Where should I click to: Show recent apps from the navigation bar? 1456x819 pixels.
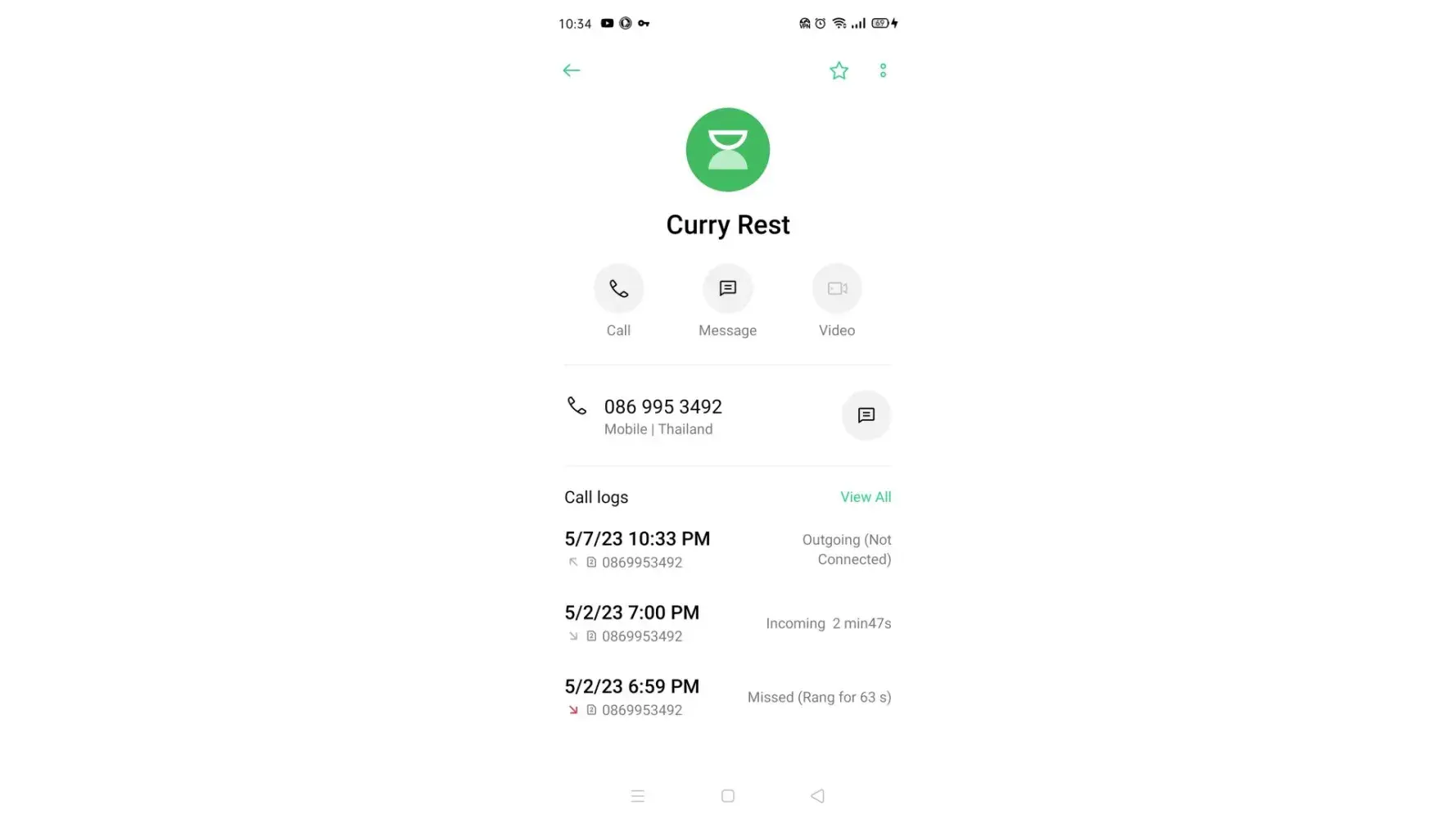coord(638,796)
